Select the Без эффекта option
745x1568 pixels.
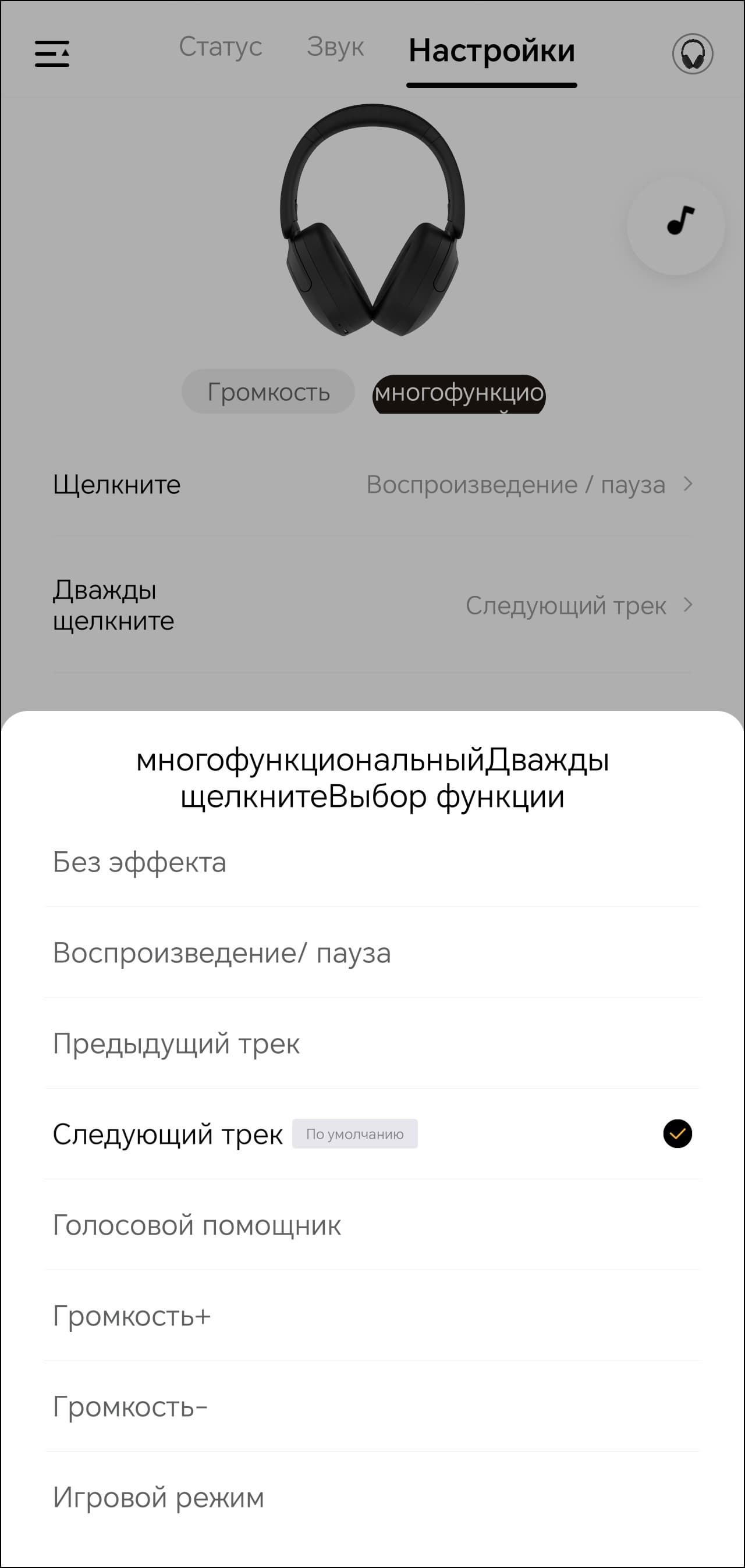(x=371, y=862)
